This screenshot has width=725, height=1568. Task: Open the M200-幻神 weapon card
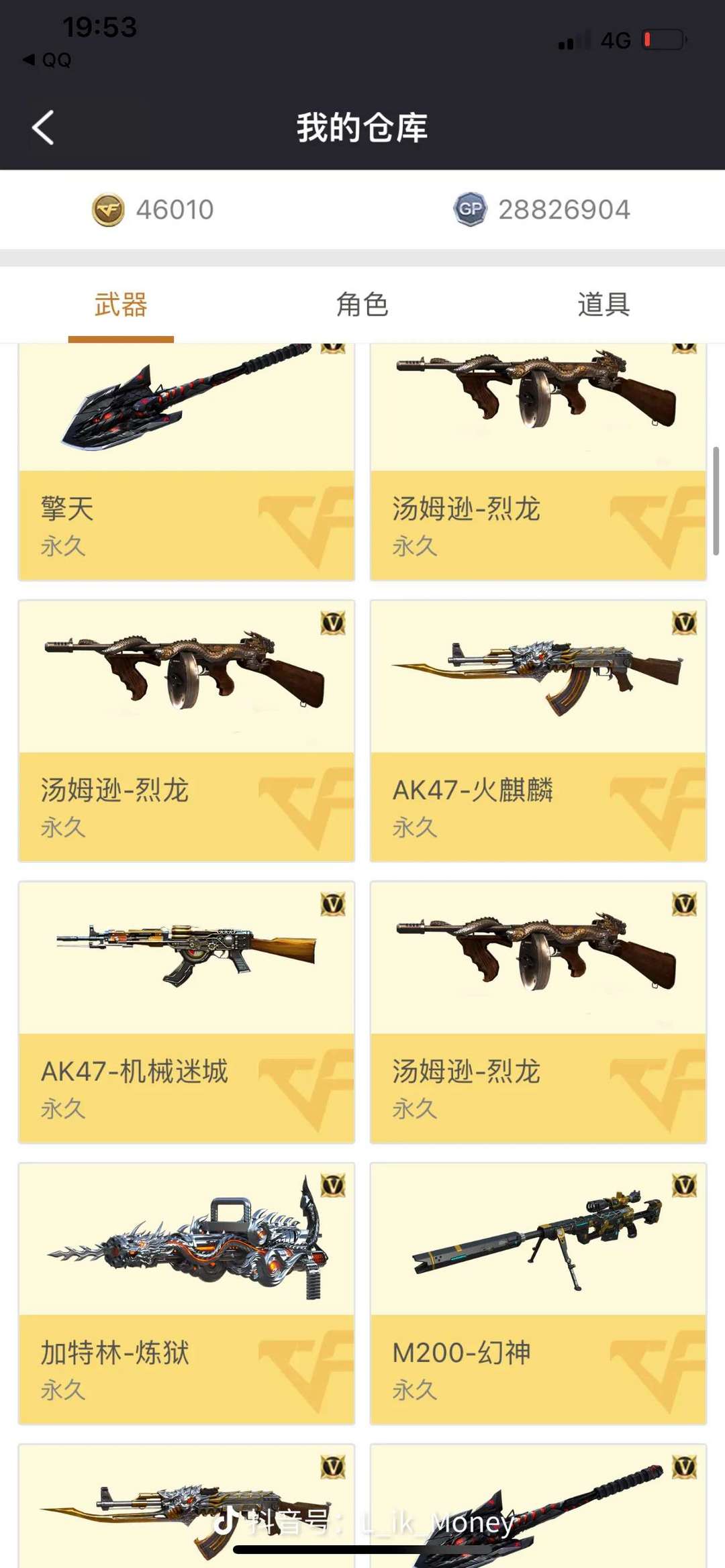tap(538, 1293)
